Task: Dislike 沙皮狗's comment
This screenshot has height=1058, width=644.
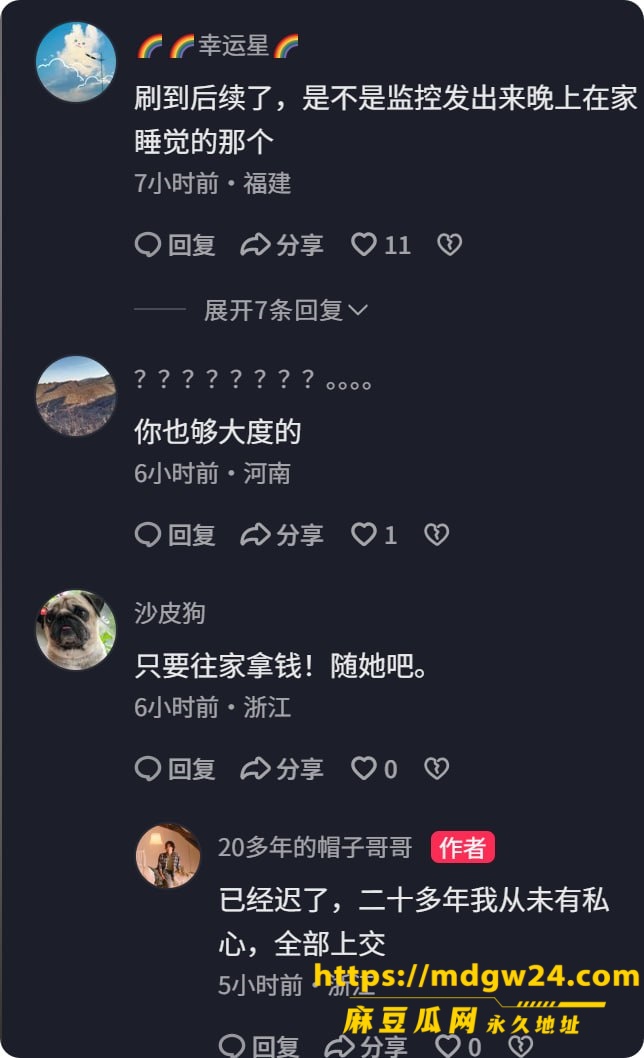Action: pyautogui.click(x=437, y=769)
